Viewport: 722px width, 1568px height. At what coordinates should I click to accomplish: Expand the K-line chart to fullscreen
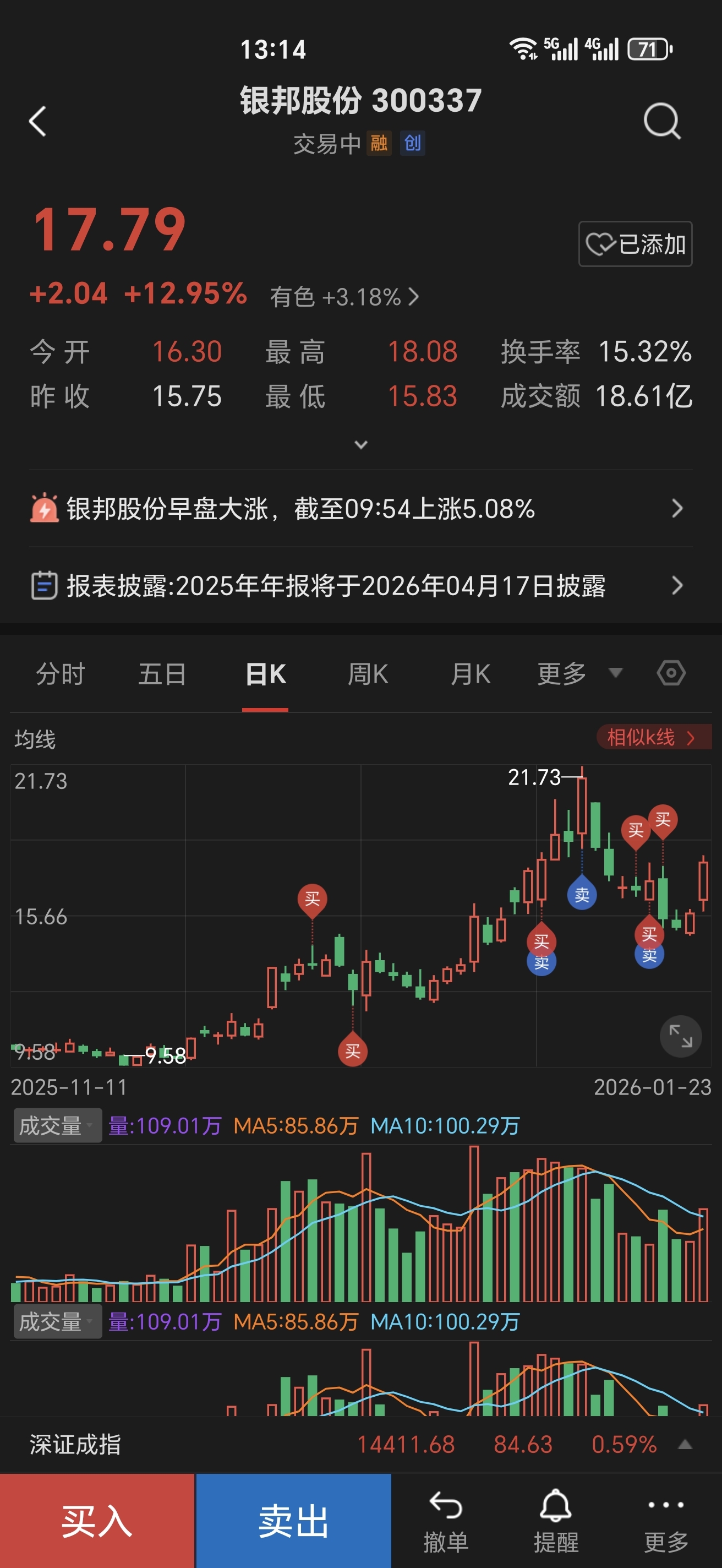coord(681,1036)
